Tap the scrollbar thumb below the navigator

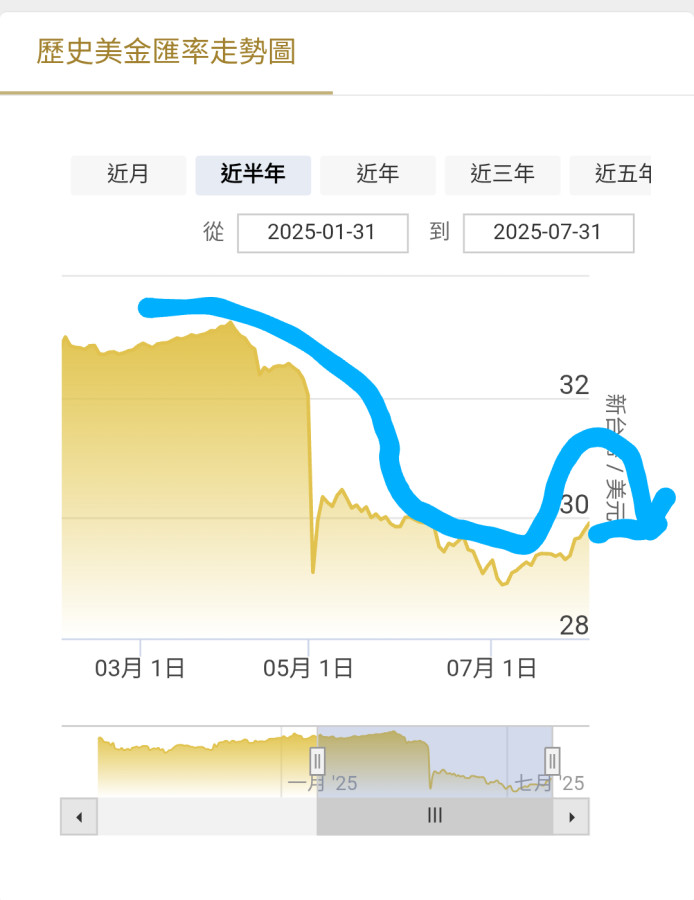pyautogui.click(x=434, y=817)
